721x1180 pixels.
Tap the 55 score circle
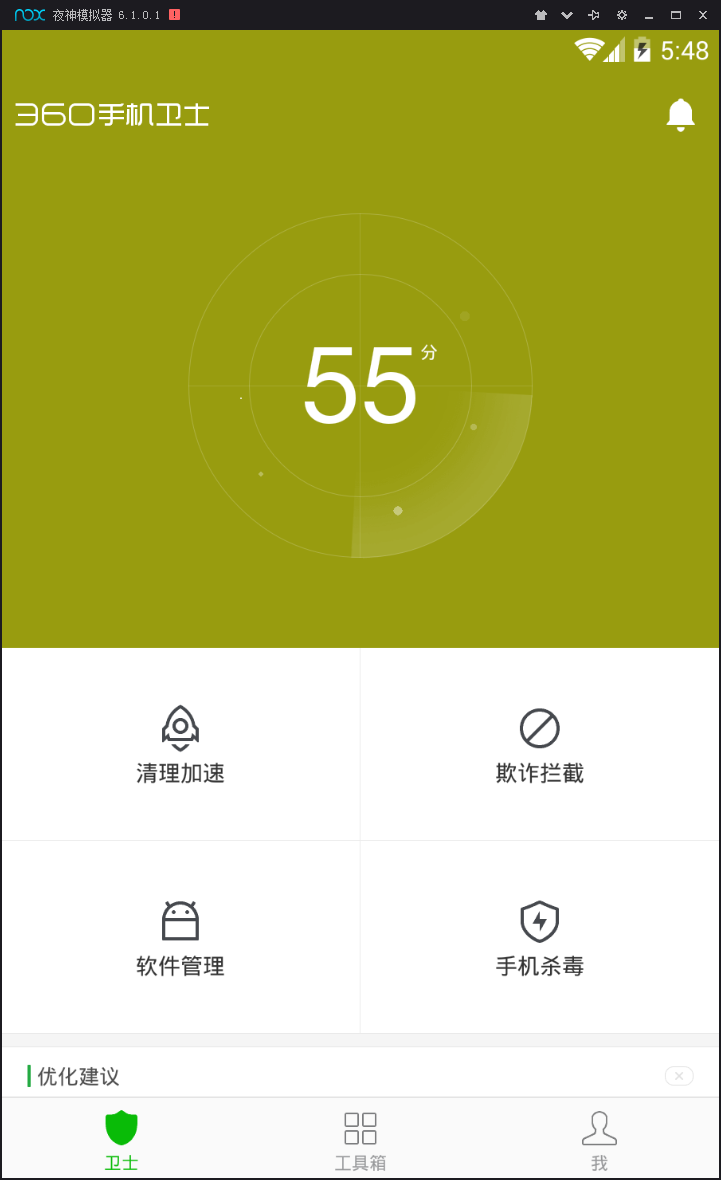coord(360,386)
